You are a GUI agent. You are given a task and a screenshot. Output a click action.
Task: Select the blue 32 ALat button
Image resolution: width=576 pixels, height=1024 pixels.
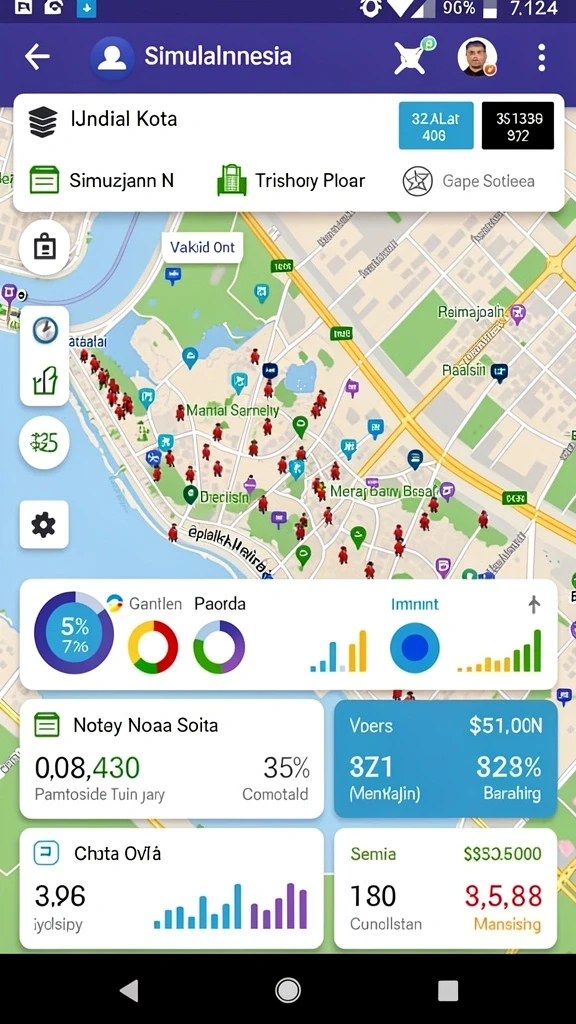click(436, 126)
